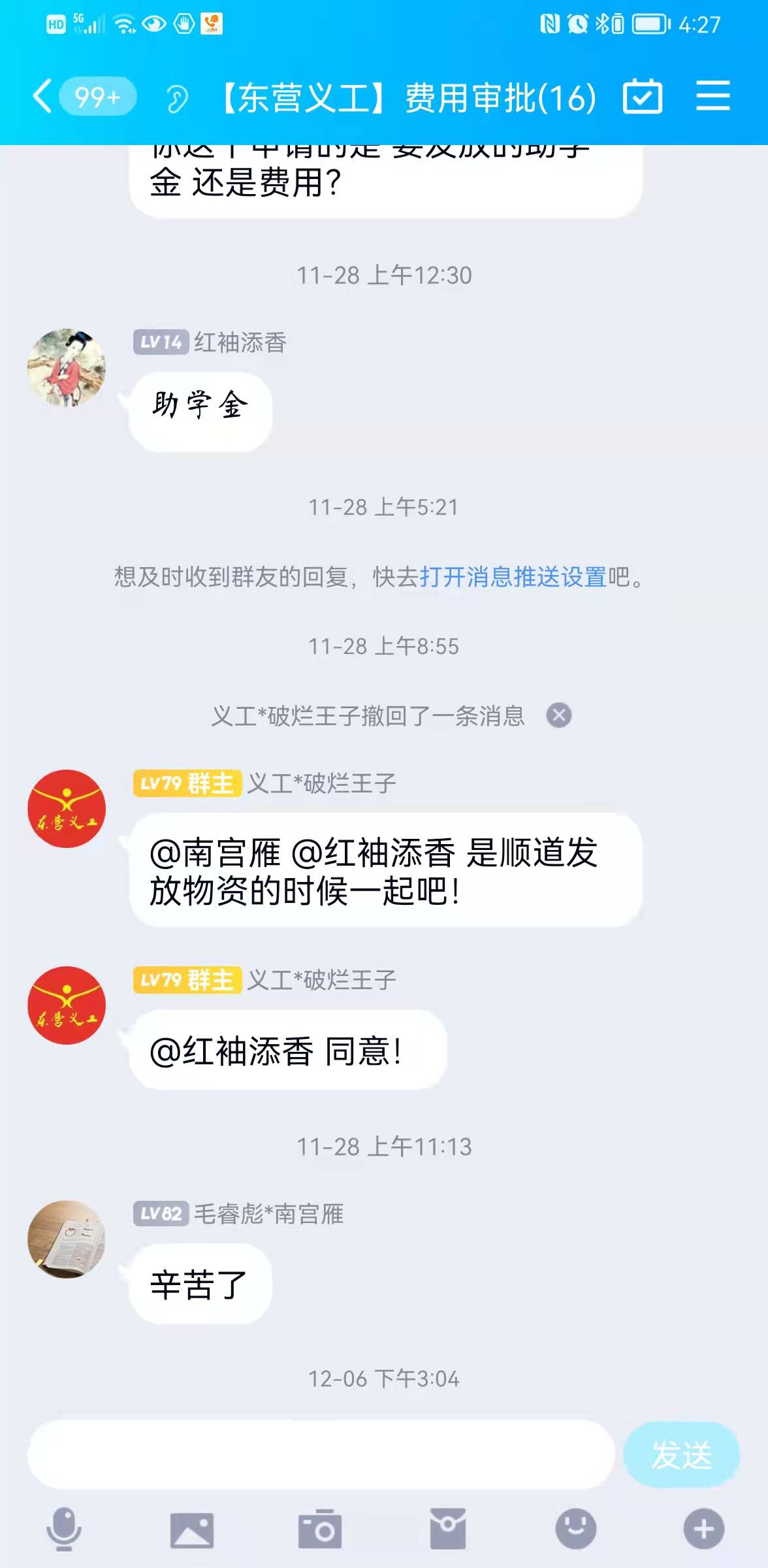Open the emoji picker
This screenshot has width=768, height=1568.
[576, 1529]
